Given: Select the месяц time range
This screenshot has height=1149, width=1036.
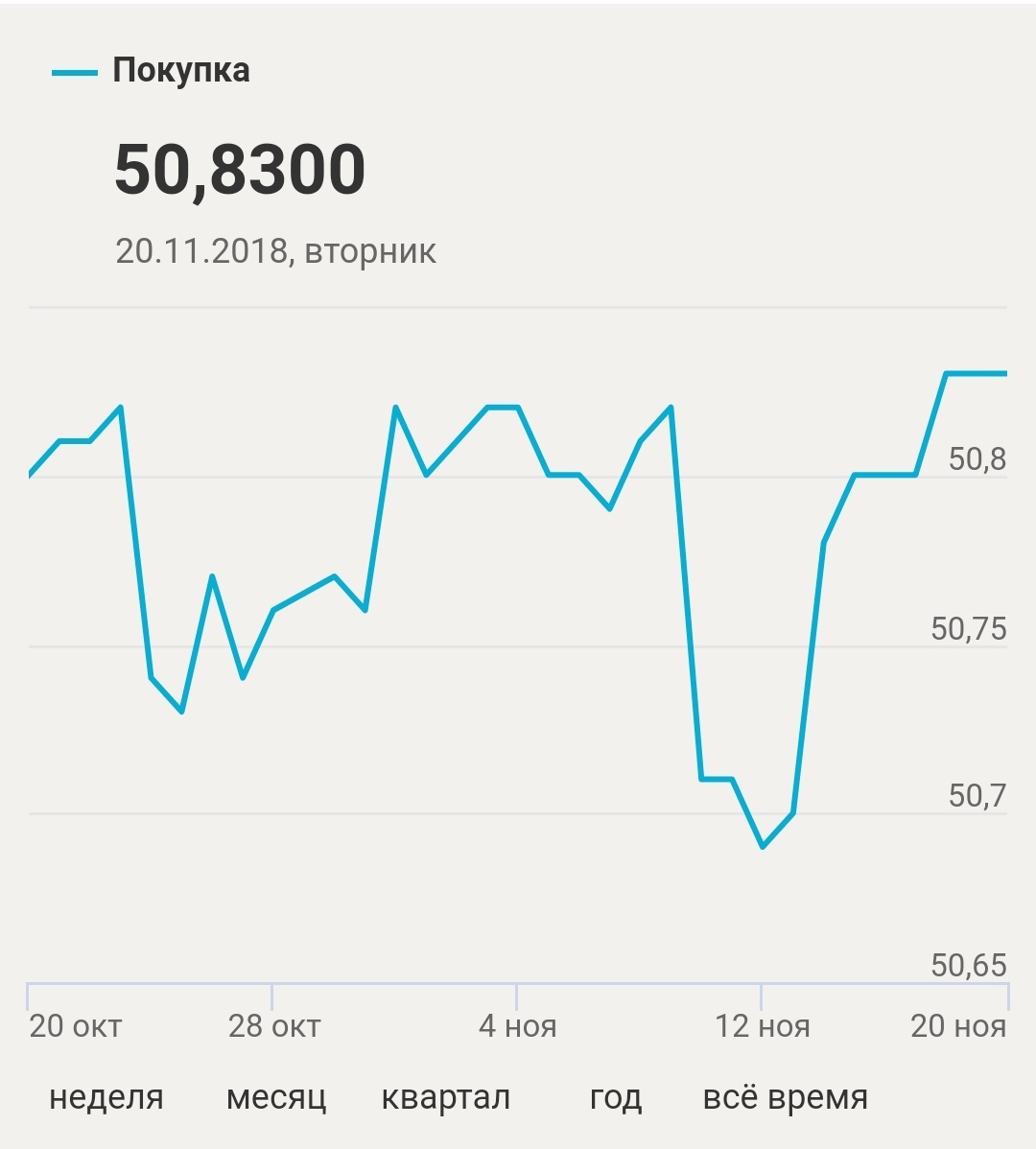Looking at the screenshot, I should (276, 1097).
